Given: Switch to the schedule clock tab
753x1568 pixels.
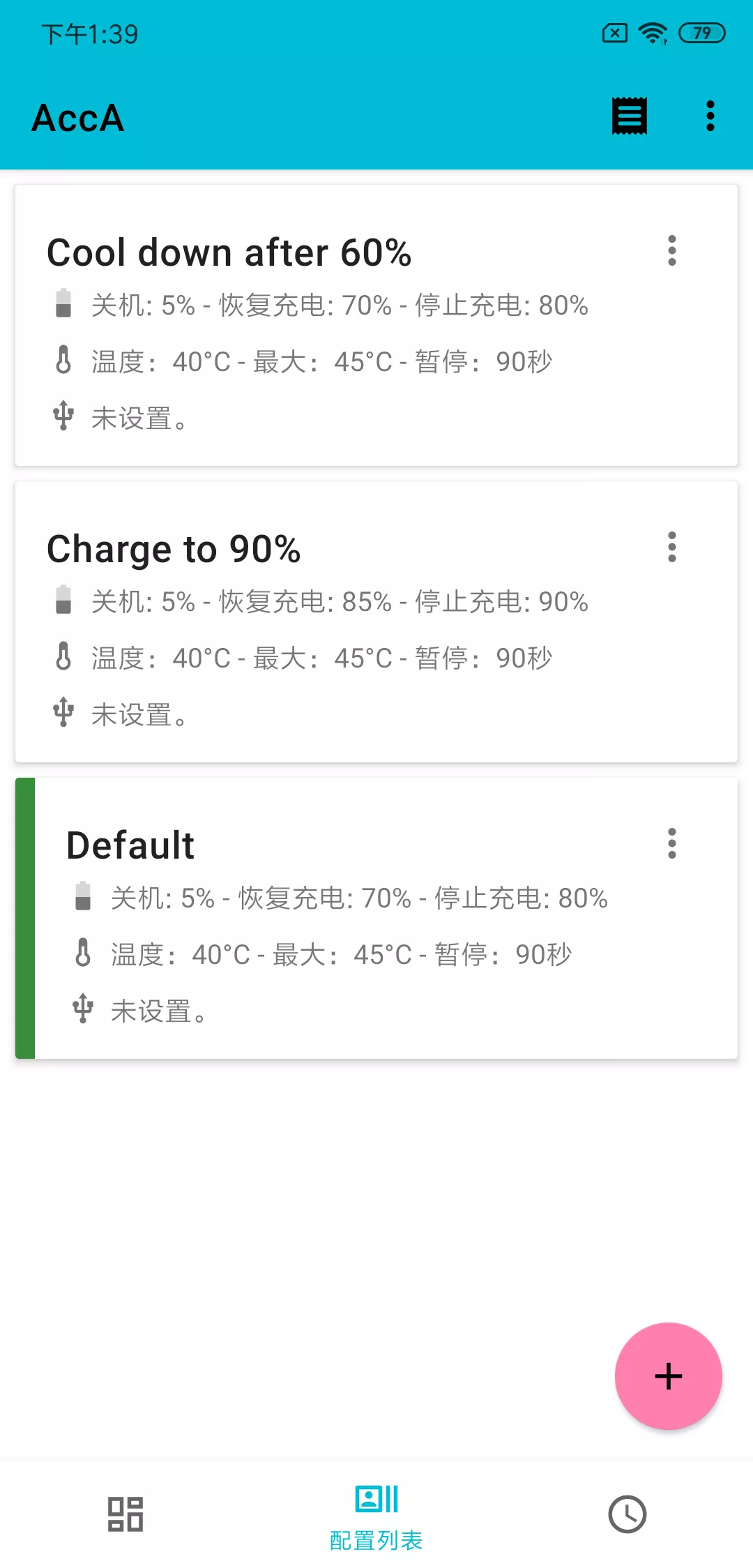Looking at the screenshot, I should (x=627, y=1514).
